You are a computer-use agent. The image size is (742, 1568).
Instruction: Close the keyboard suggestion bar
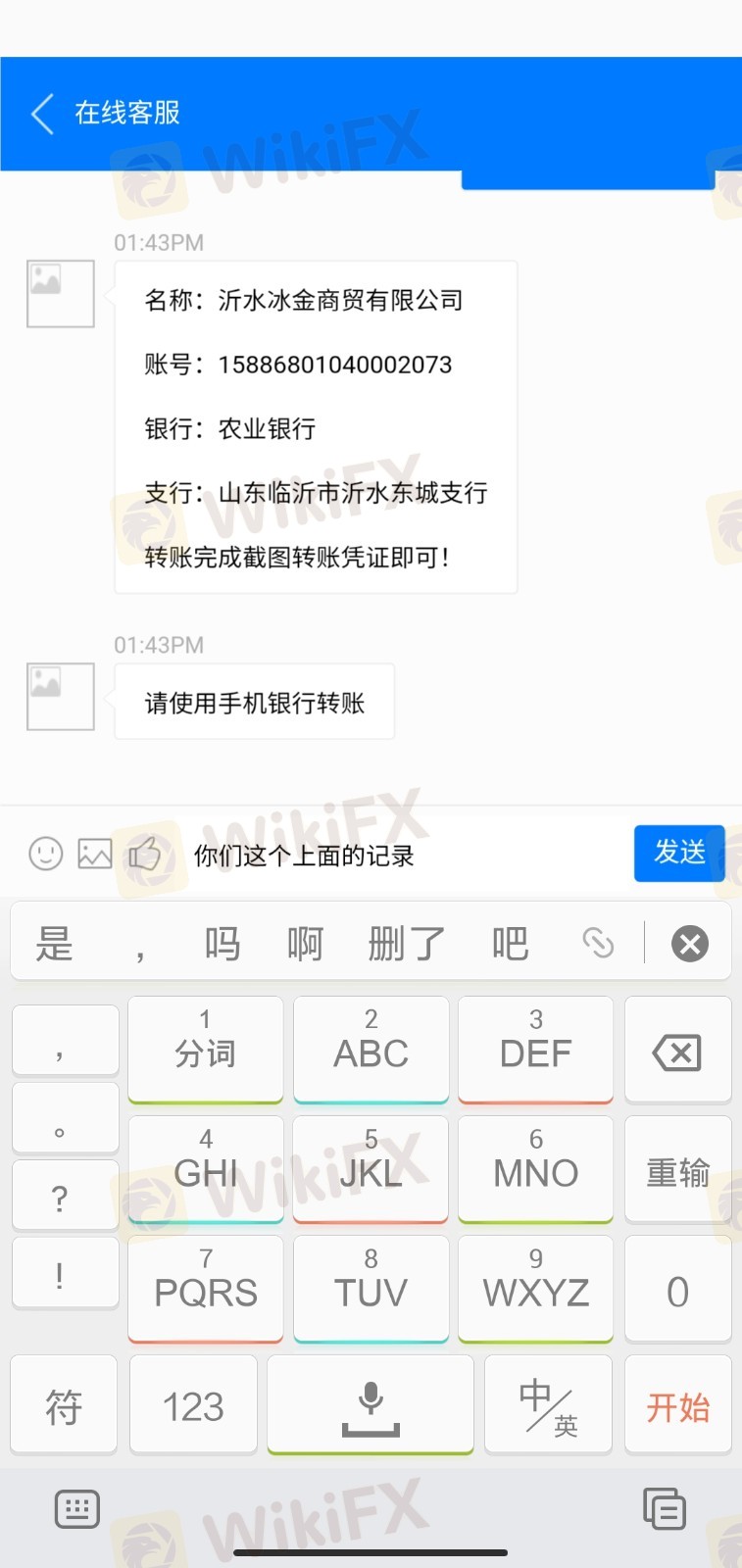coord(689,944)
